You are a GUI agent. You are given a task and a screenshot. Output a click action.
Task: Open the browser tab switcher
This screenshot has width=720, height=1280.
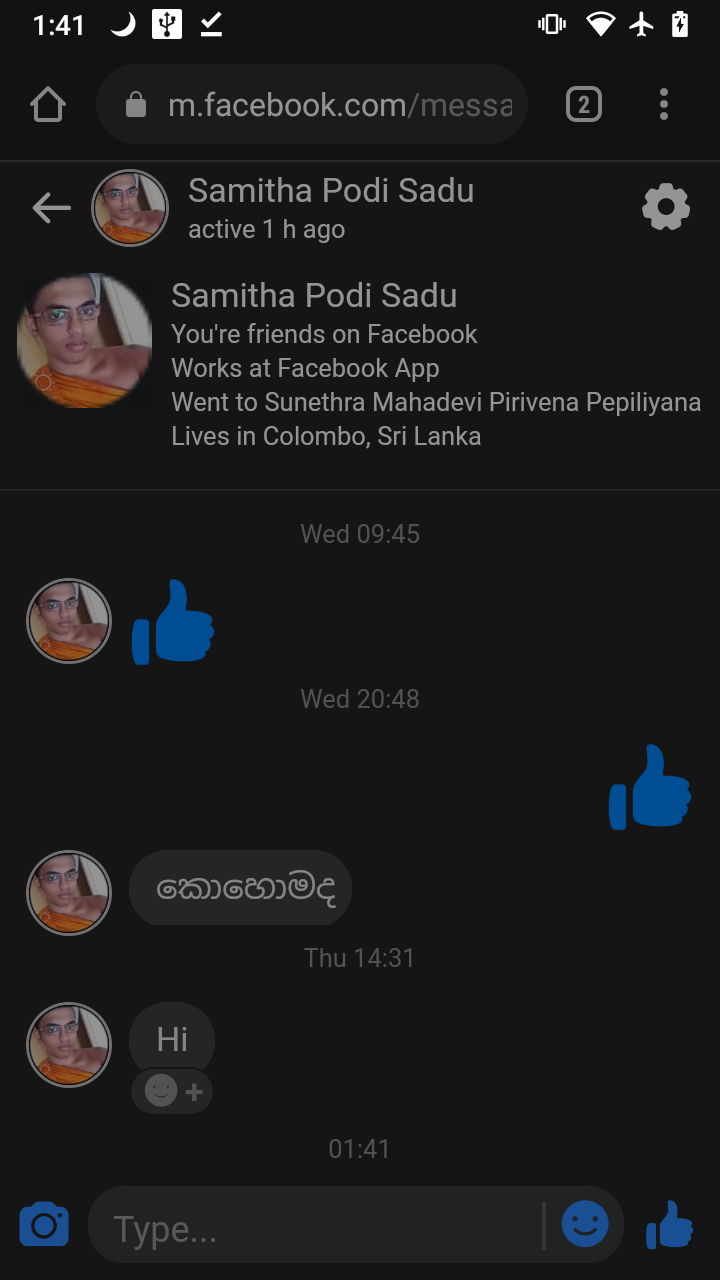[584, 104]
